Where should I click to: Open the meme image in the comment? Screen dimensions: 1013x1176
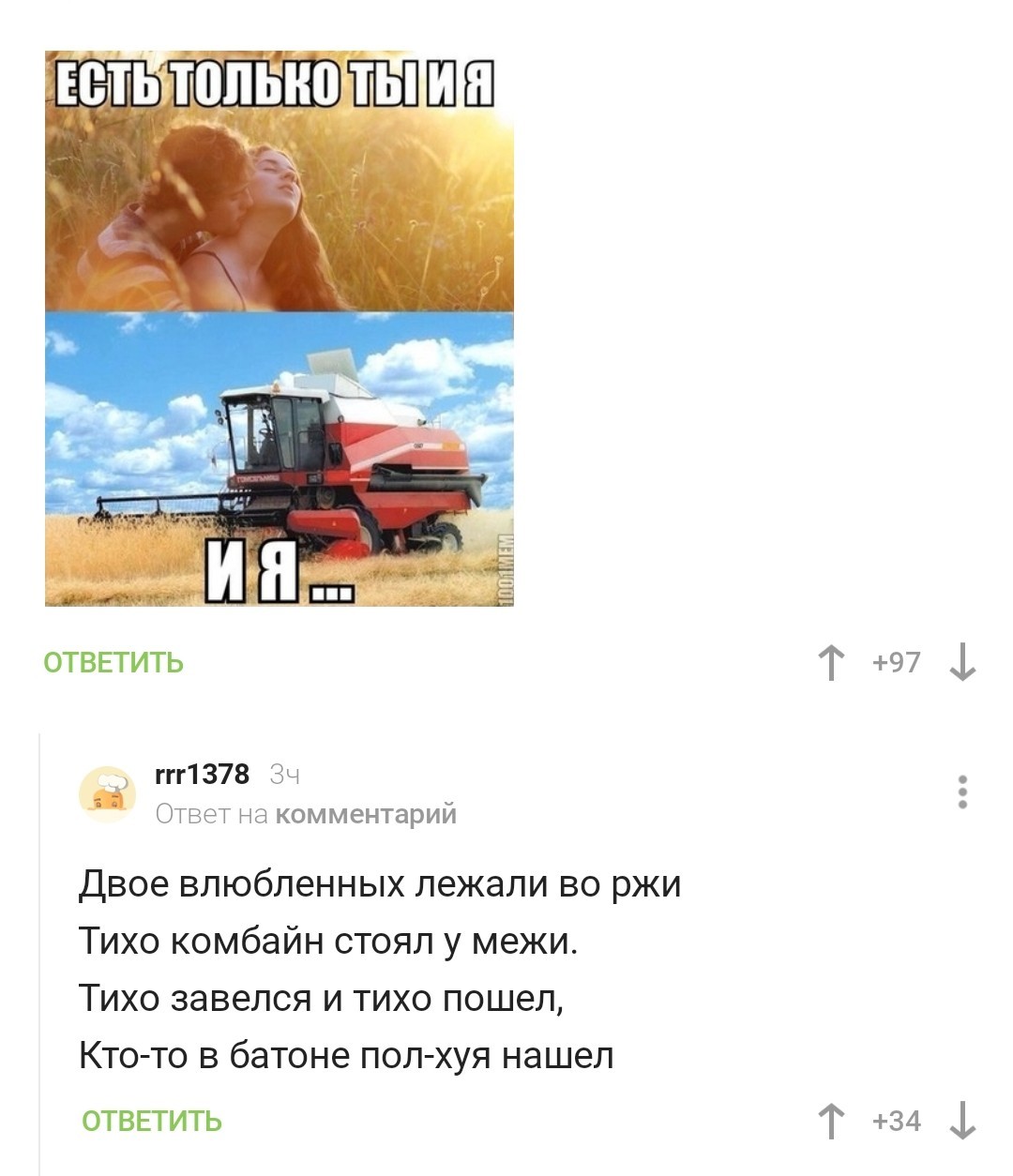click(x=280, y=328)
